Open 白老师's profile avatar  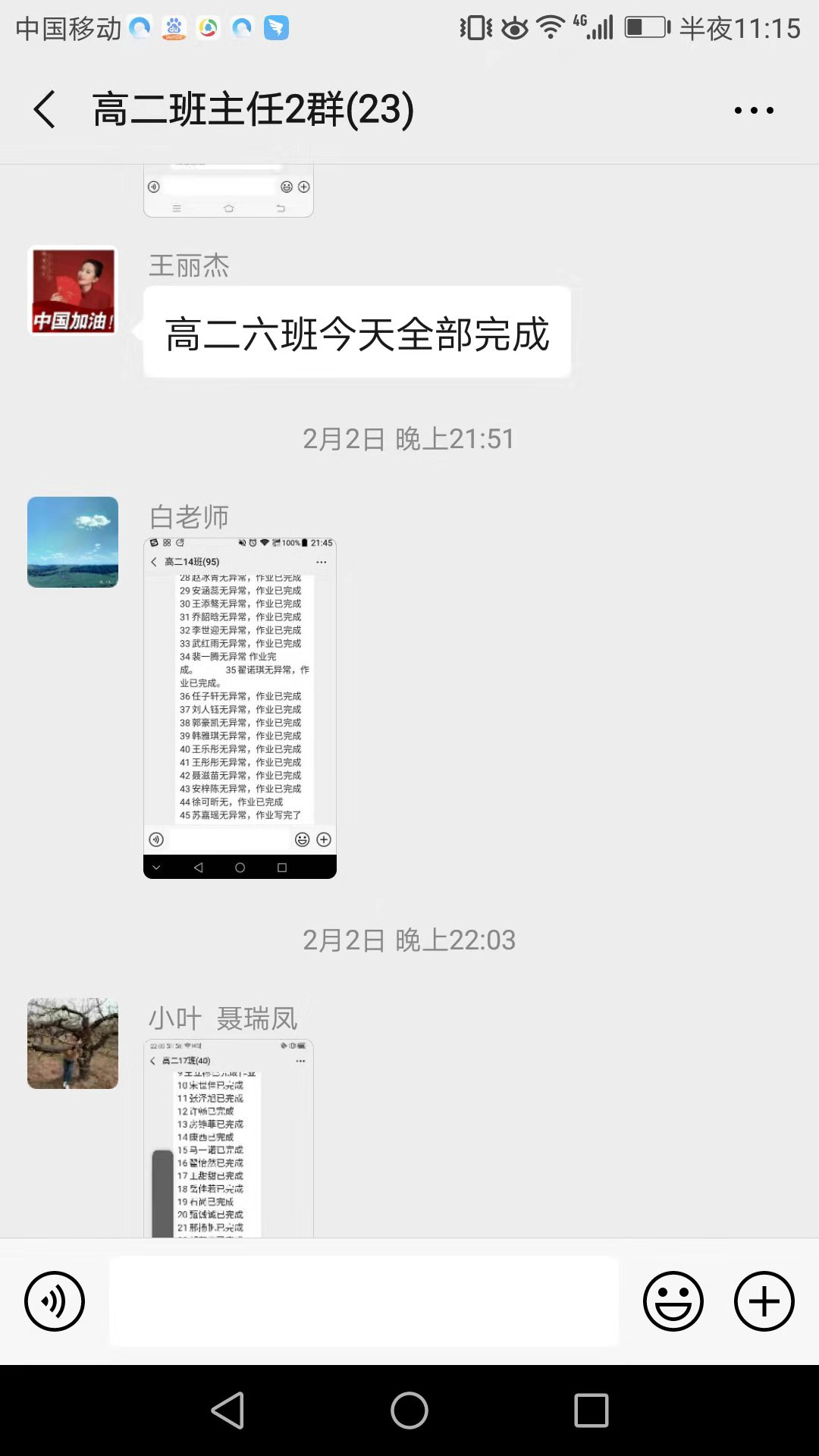[73, 541]
